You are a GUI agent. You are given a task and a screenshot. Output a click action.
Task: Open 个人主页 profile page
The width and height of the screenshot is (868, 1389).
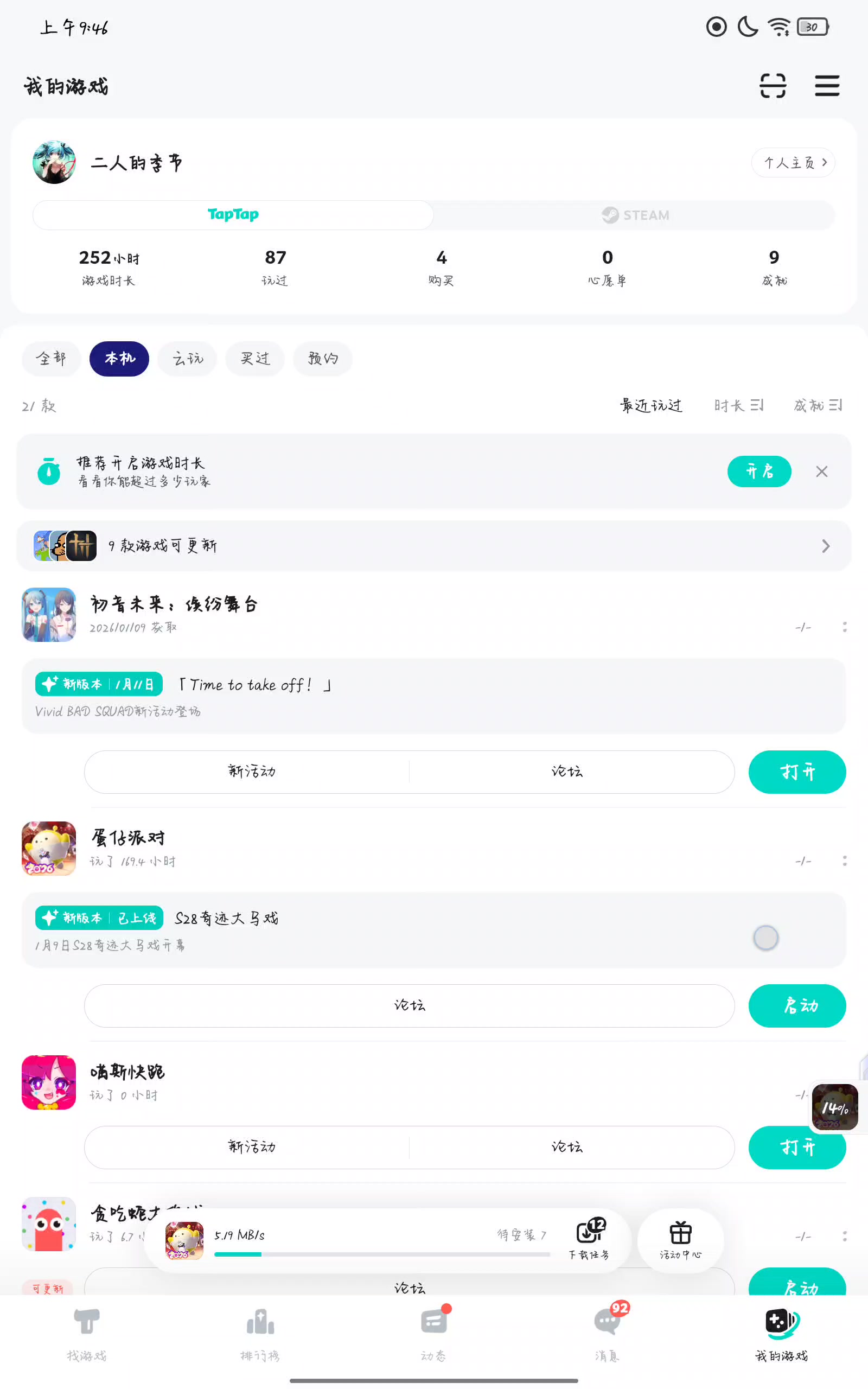click(793, 162)
